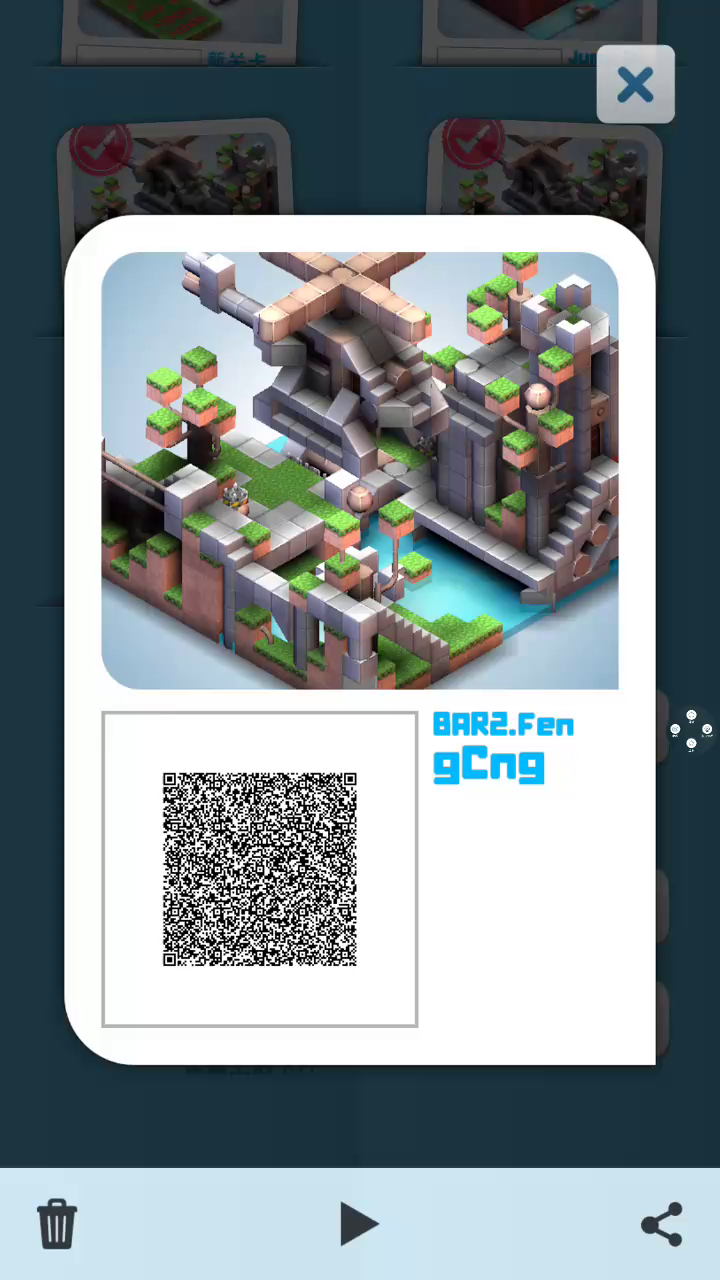Close the level card popup
The width and height of the screenshot is (720, 1280).
[x=635, y=85]
